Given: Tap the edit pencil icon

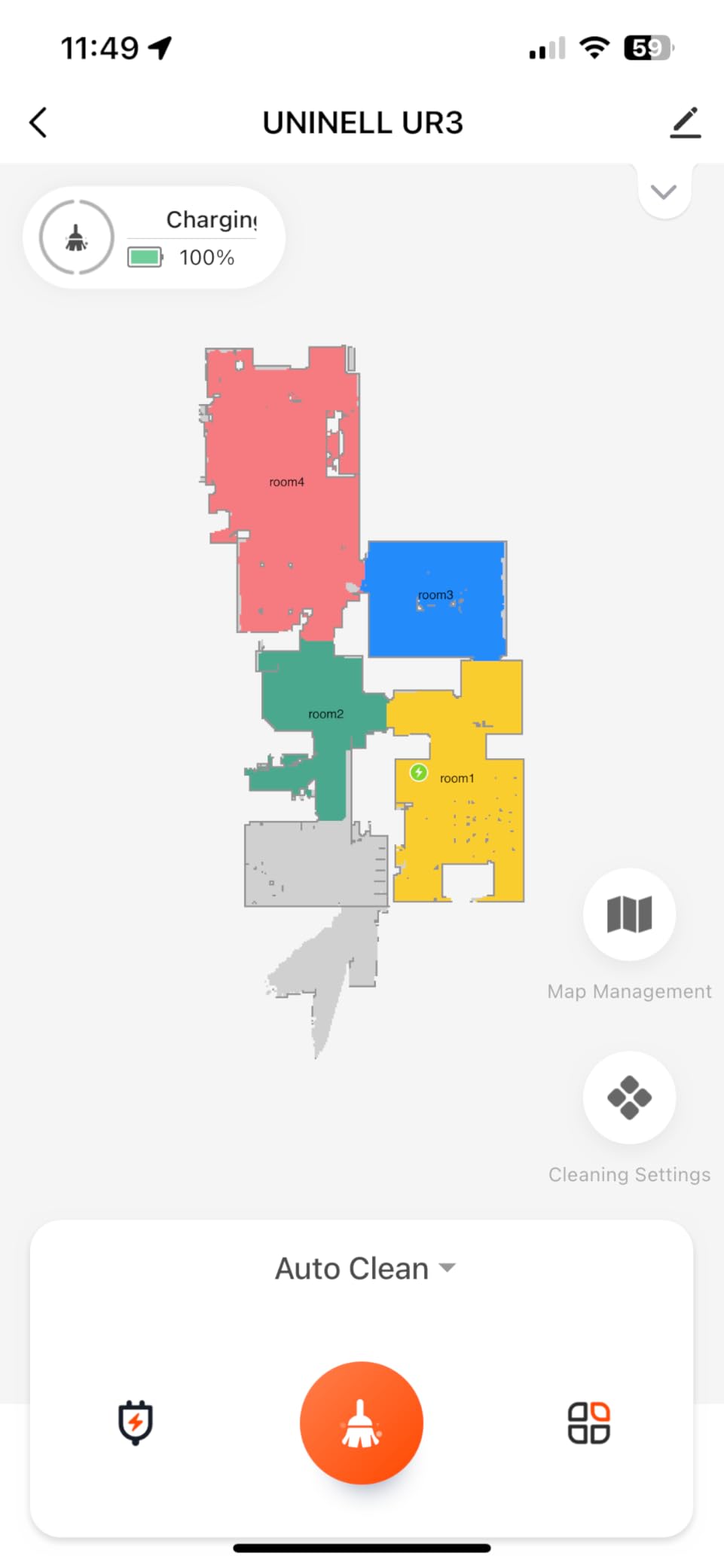Looking at the screenshot, I should click(x=685, y=122).
